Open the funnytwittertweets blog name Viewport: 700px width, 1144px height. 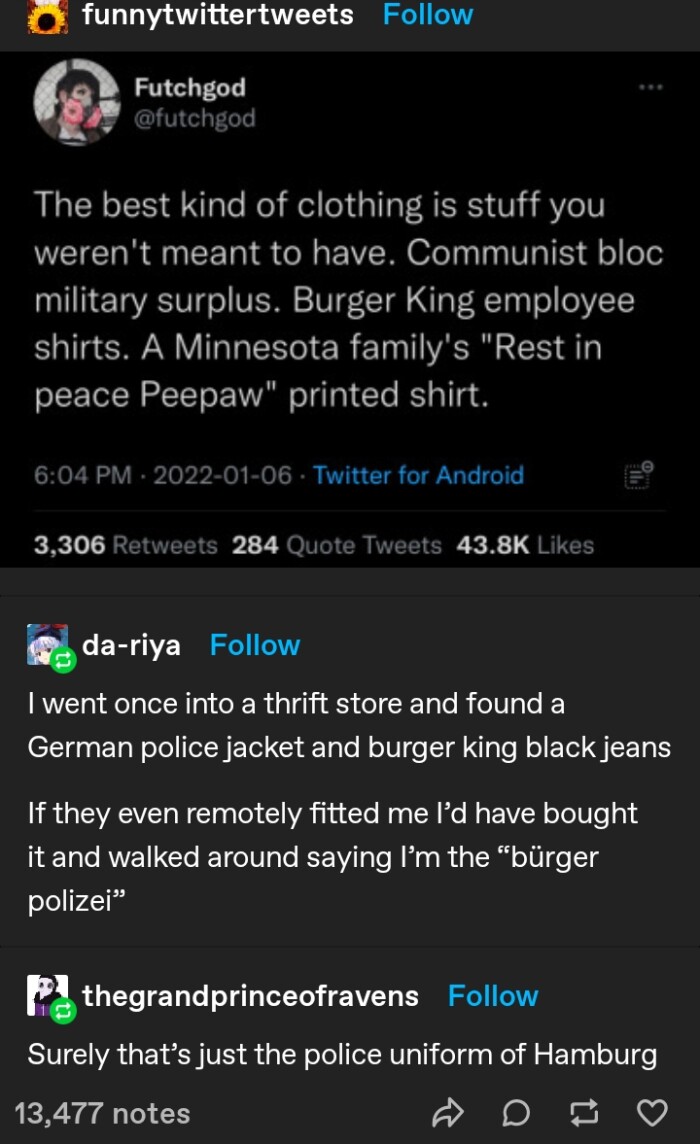217,15
